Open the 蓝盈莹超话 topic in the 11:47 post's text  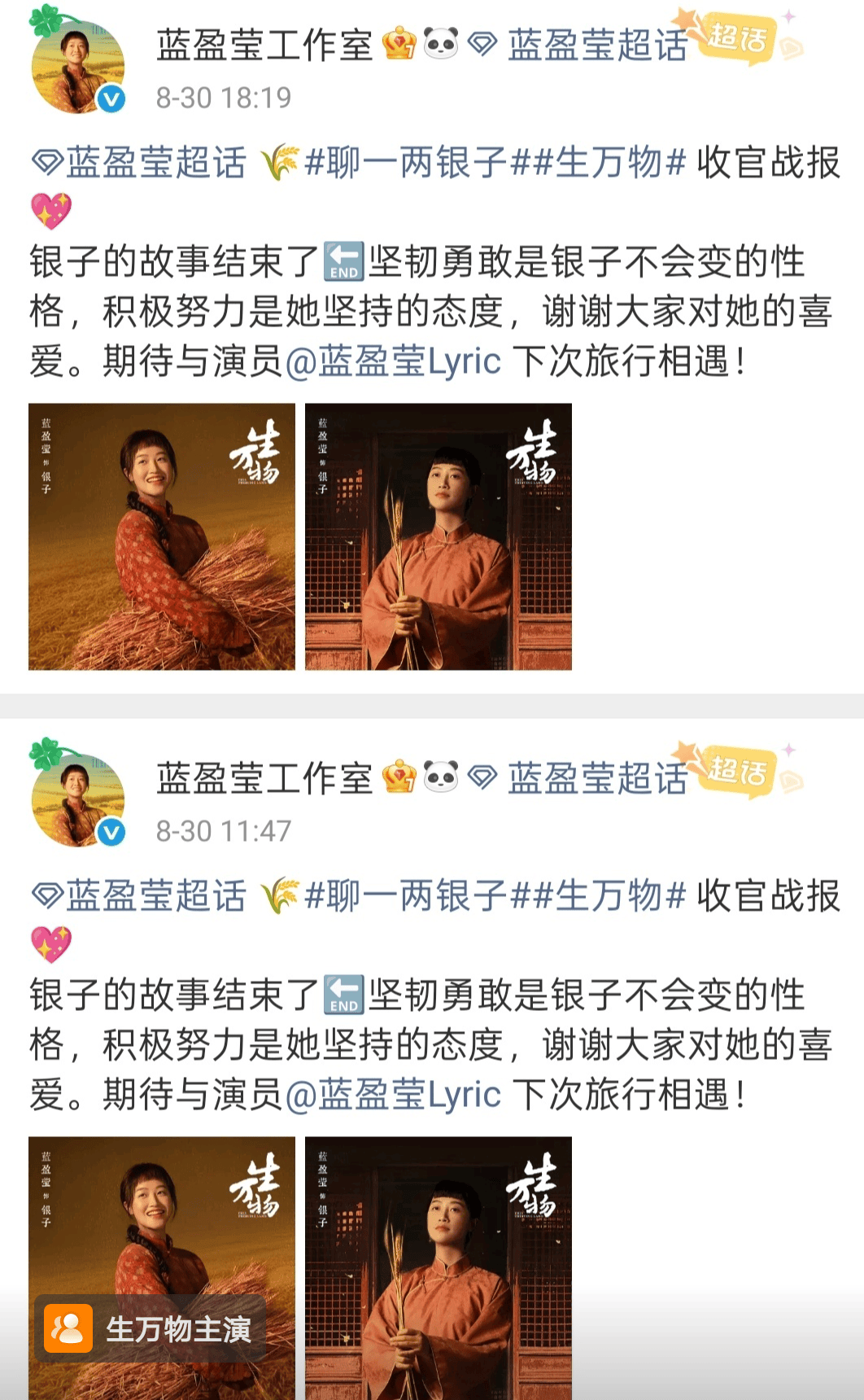pyautogui.click(x=139, y=896)
